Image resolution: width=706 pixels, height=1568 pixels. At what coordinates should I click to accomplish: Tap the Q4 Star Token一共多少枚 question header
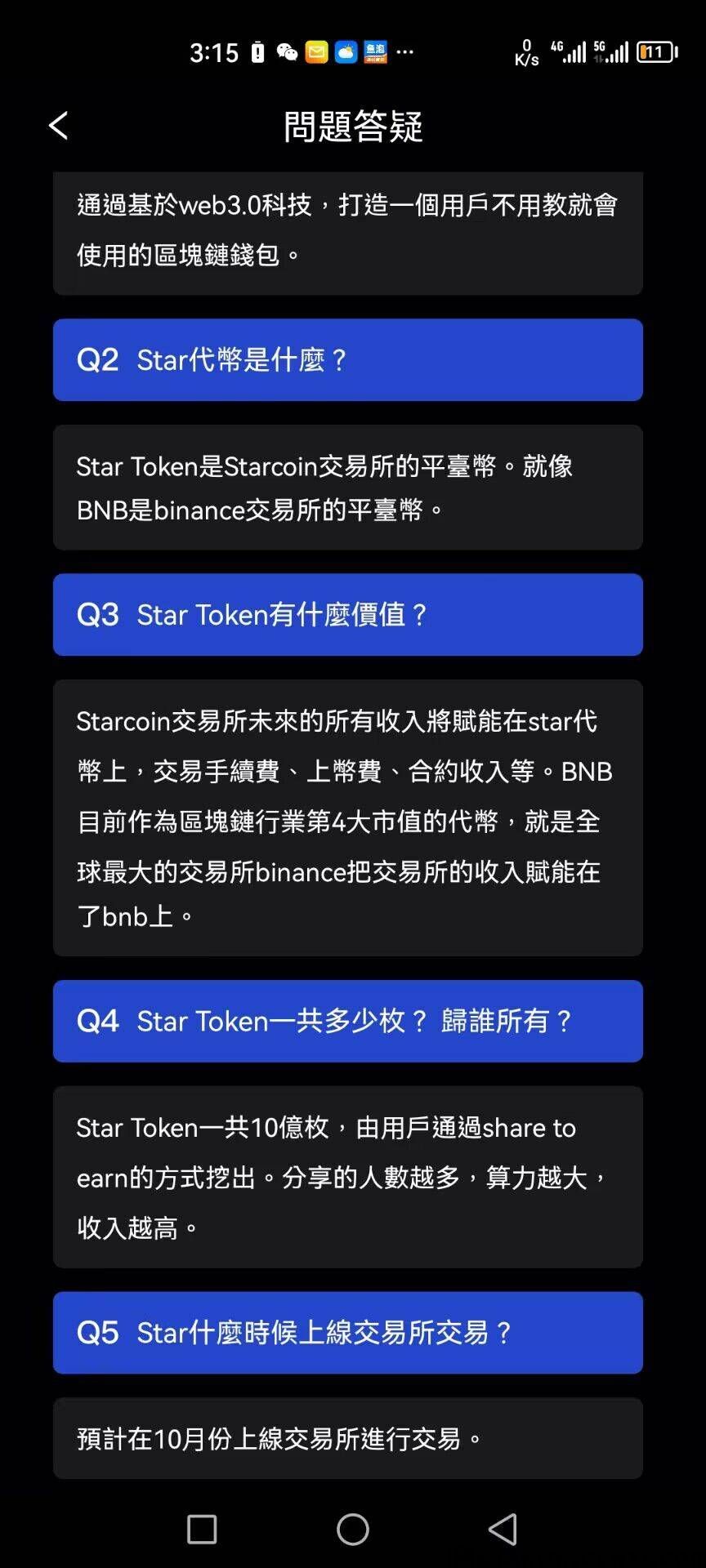pyautogui.click(x=347, y=1021)
